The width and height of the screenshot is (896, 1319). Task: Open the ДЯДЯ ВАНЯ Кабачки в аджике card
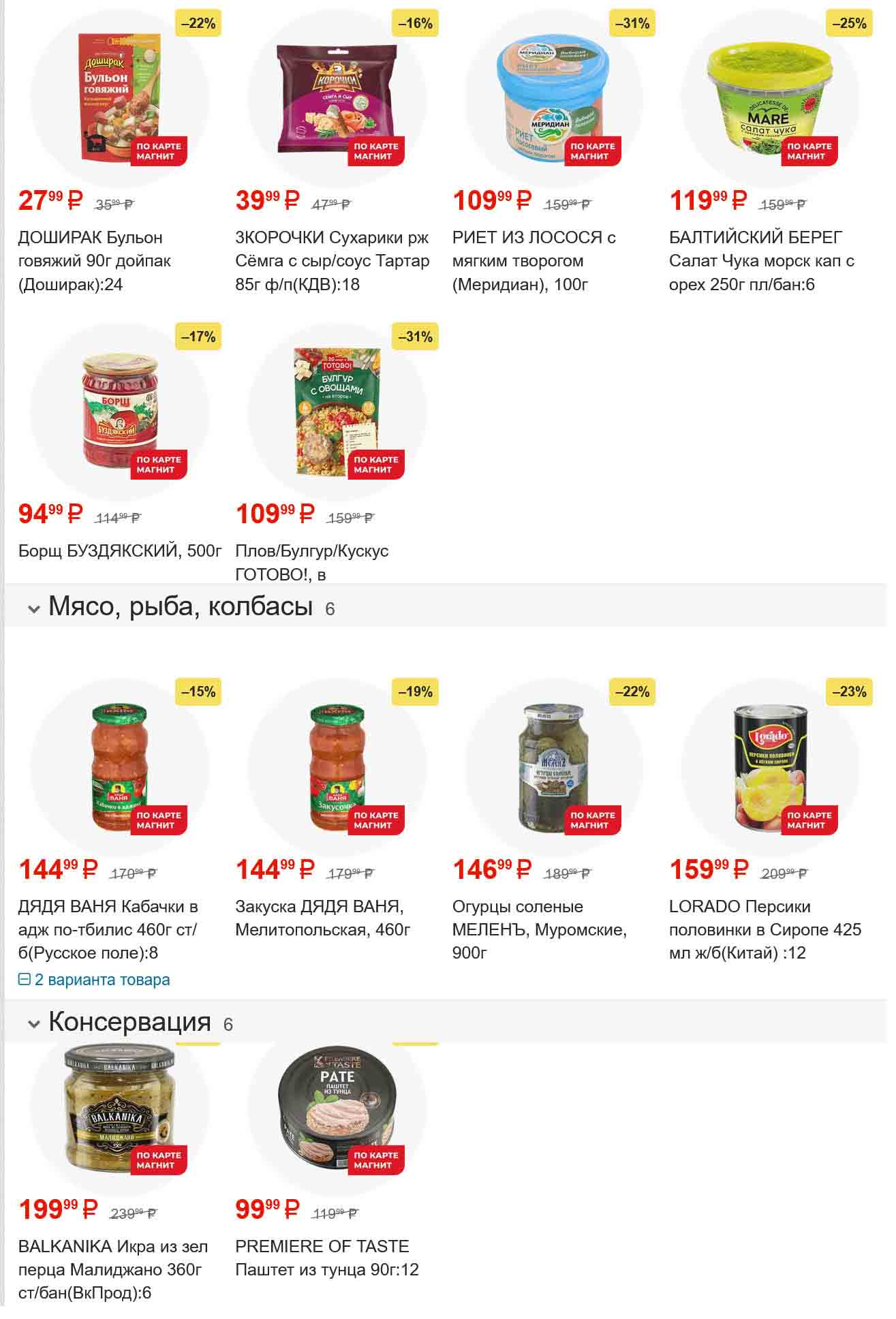pyautogui.click(x=119, y=766)
